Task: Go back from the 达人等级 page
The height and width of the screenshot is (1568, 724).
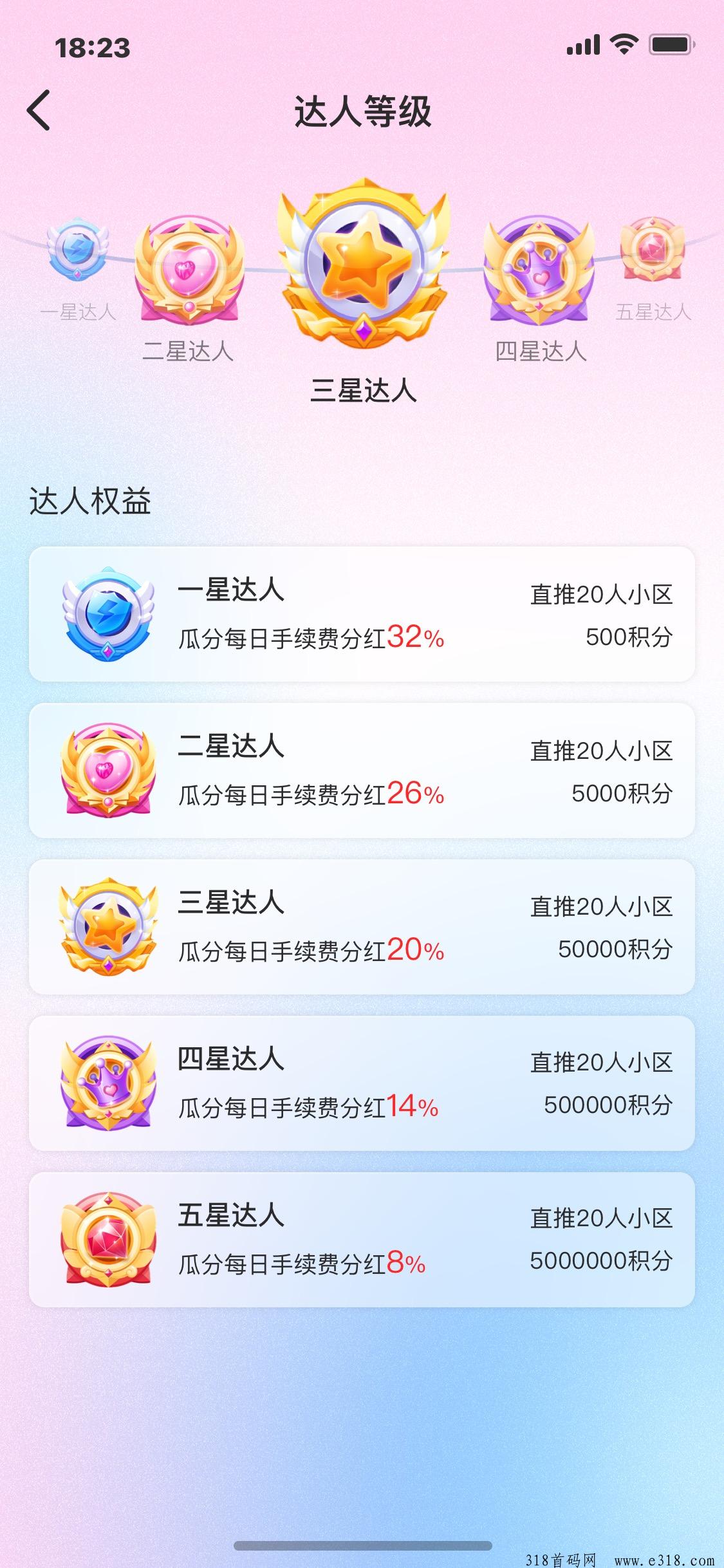Action: tap(39, 110)
